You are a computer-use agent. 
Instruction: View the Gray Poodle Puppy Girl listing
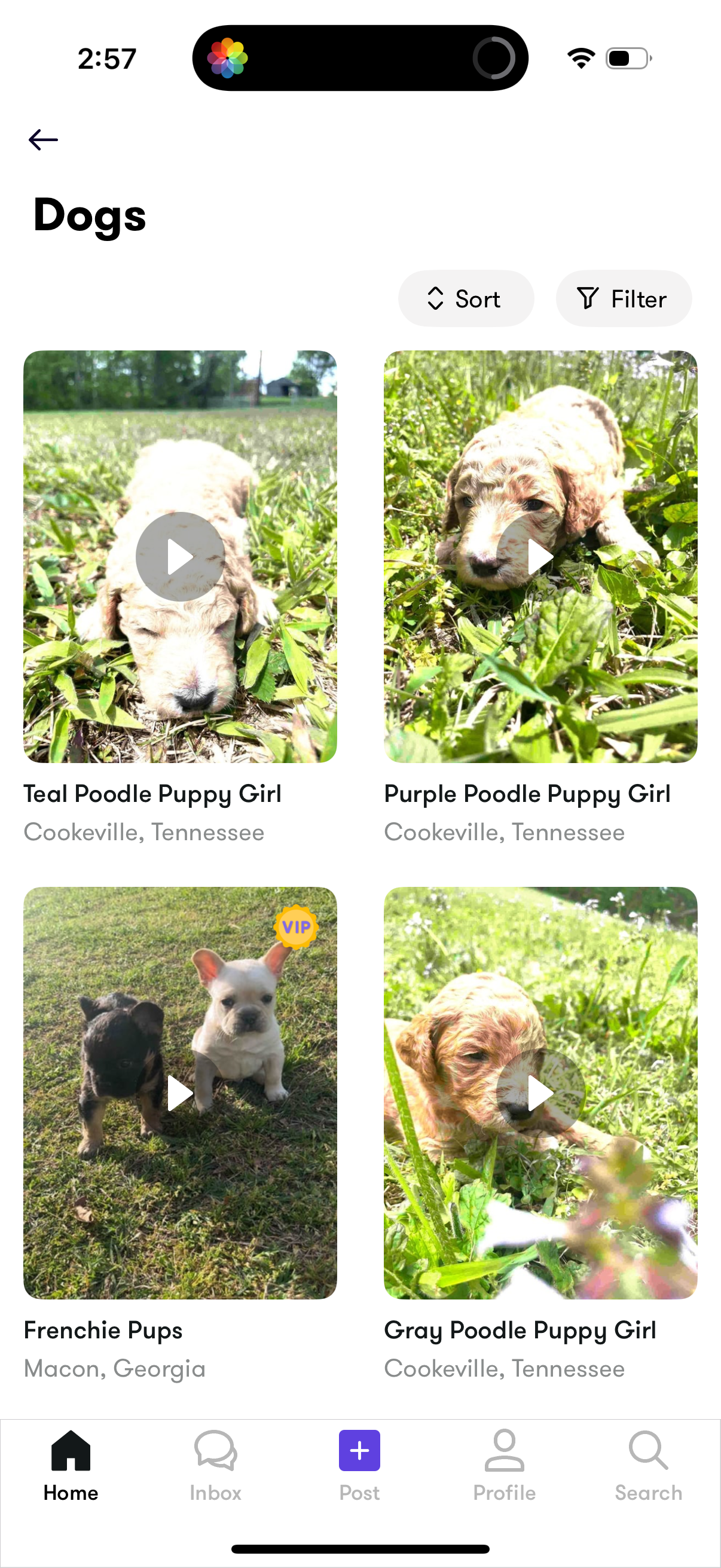click(540, 1093)
